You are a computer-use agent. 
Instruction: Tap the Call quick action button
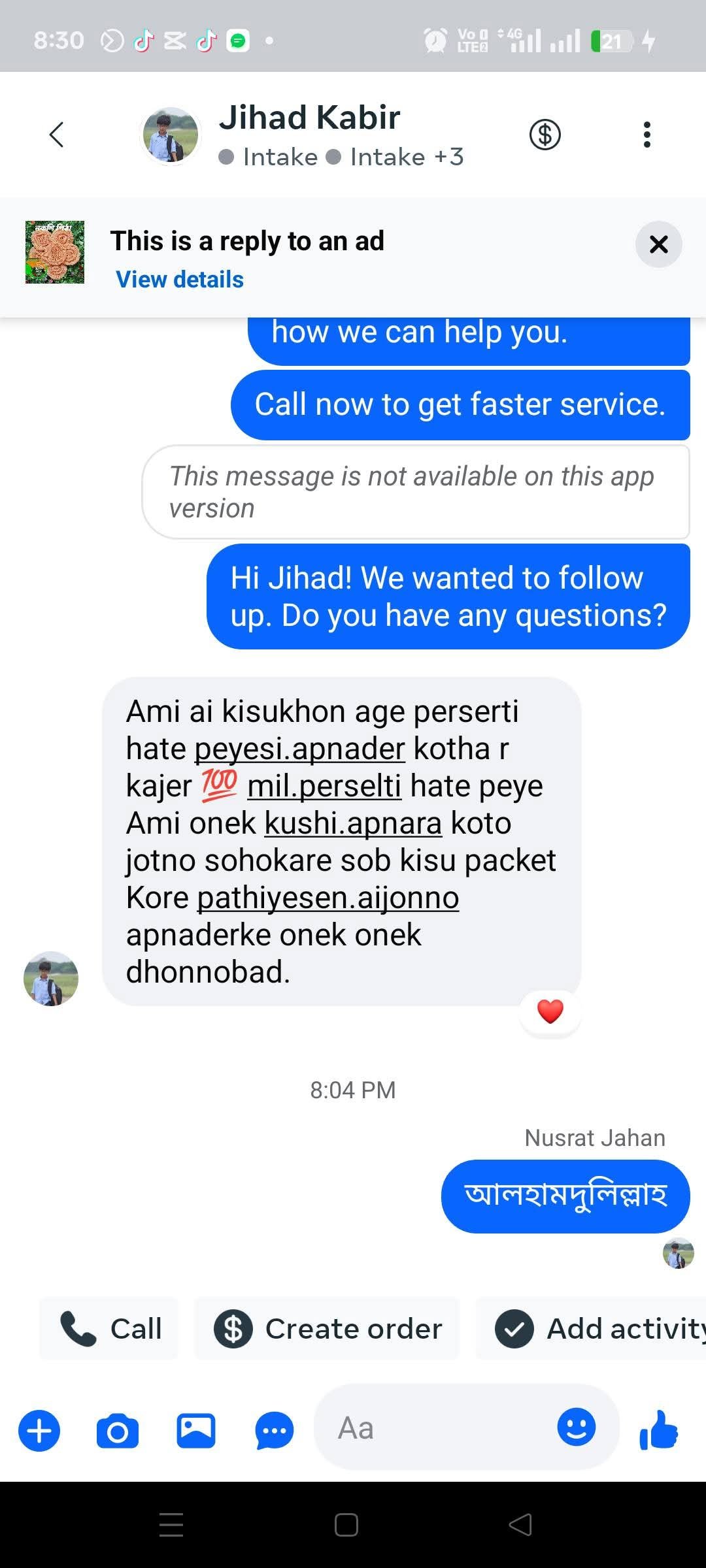109,1328
